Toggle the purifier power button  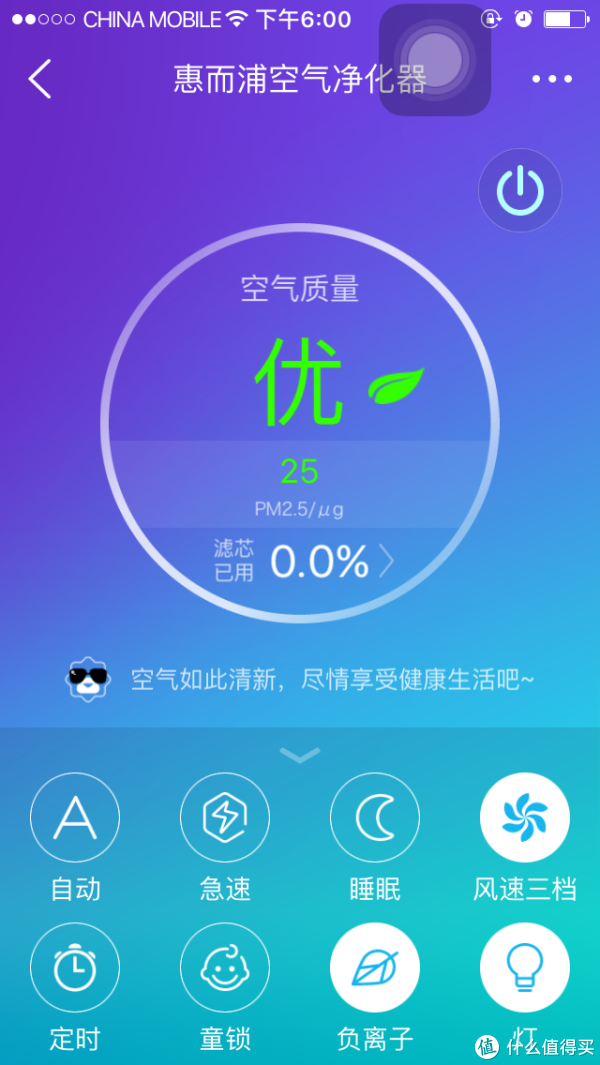520,190
